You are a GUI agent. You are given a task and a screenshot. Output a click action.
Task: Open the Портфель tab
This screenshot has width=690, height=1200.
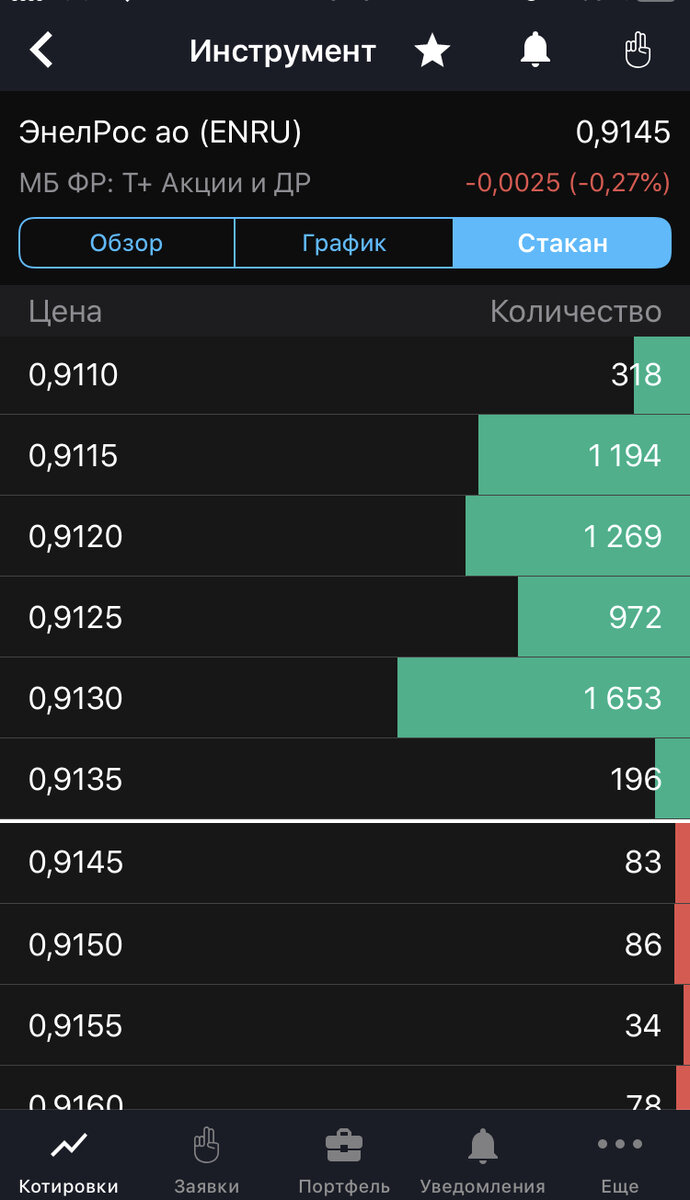(x=344, y=1160)
